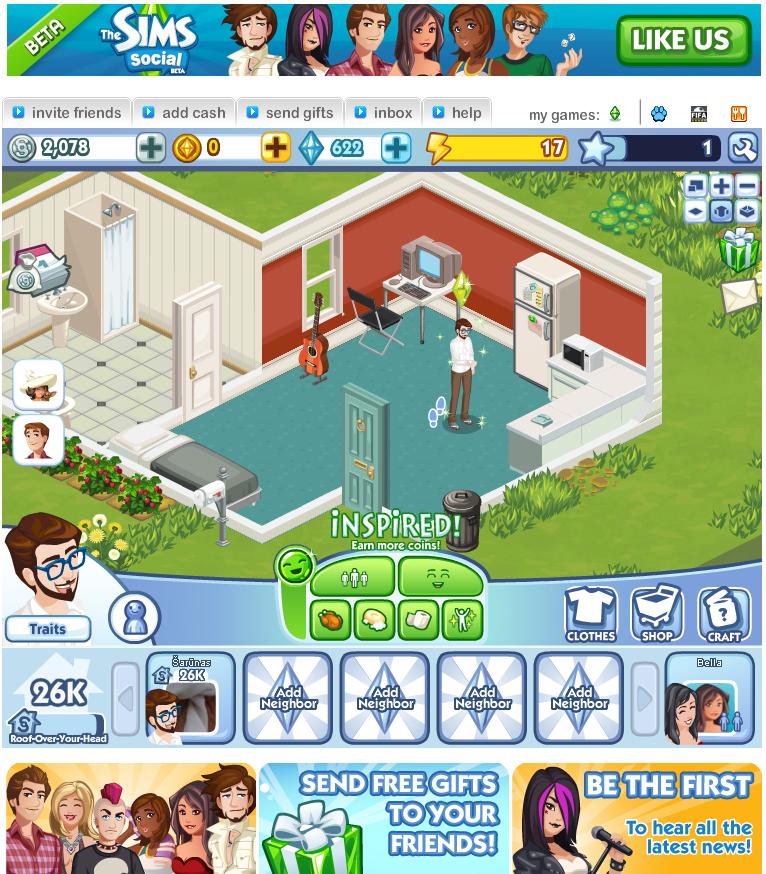766x874 pixels.
Task: Open the green gift box
Action: point(740,250)
